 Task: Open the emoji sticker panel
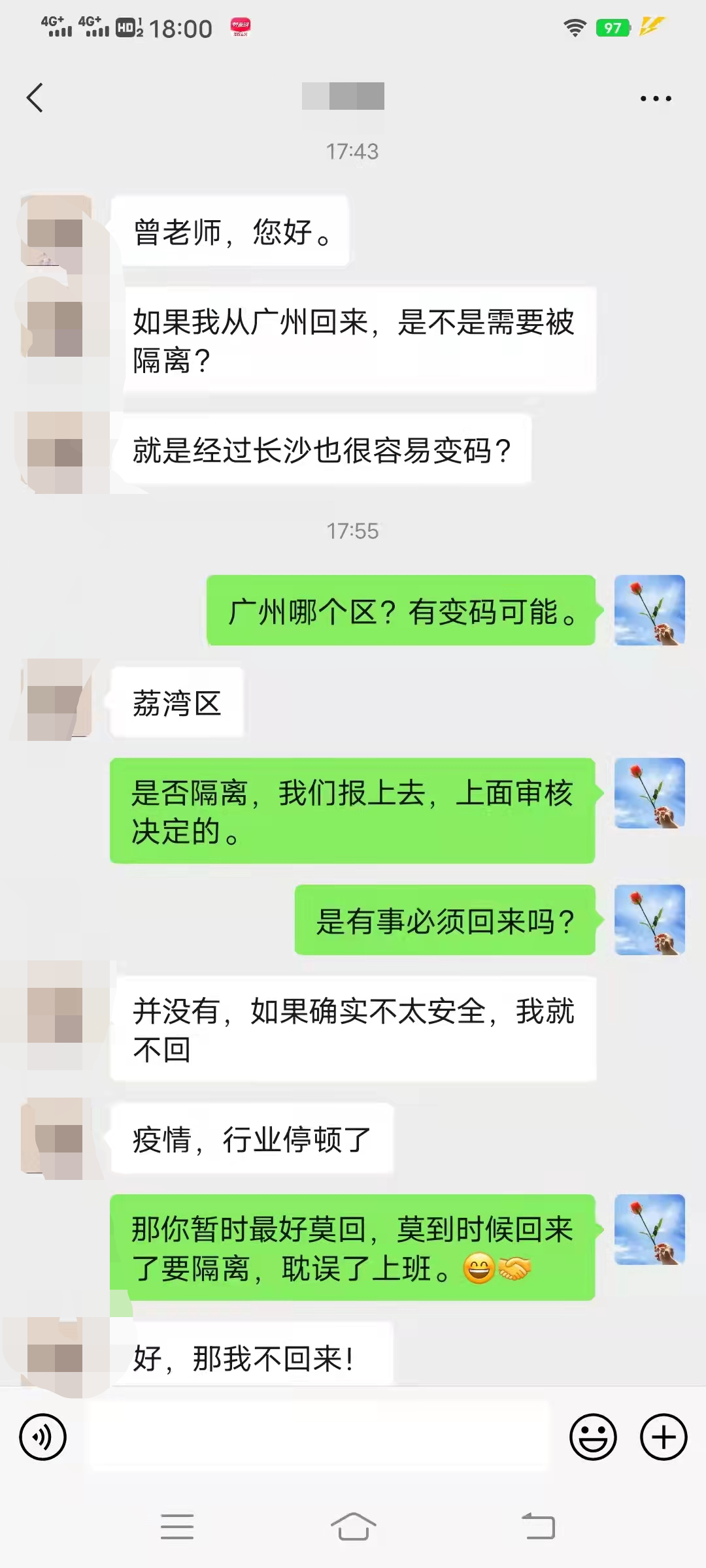click(x=593, y=1437)
